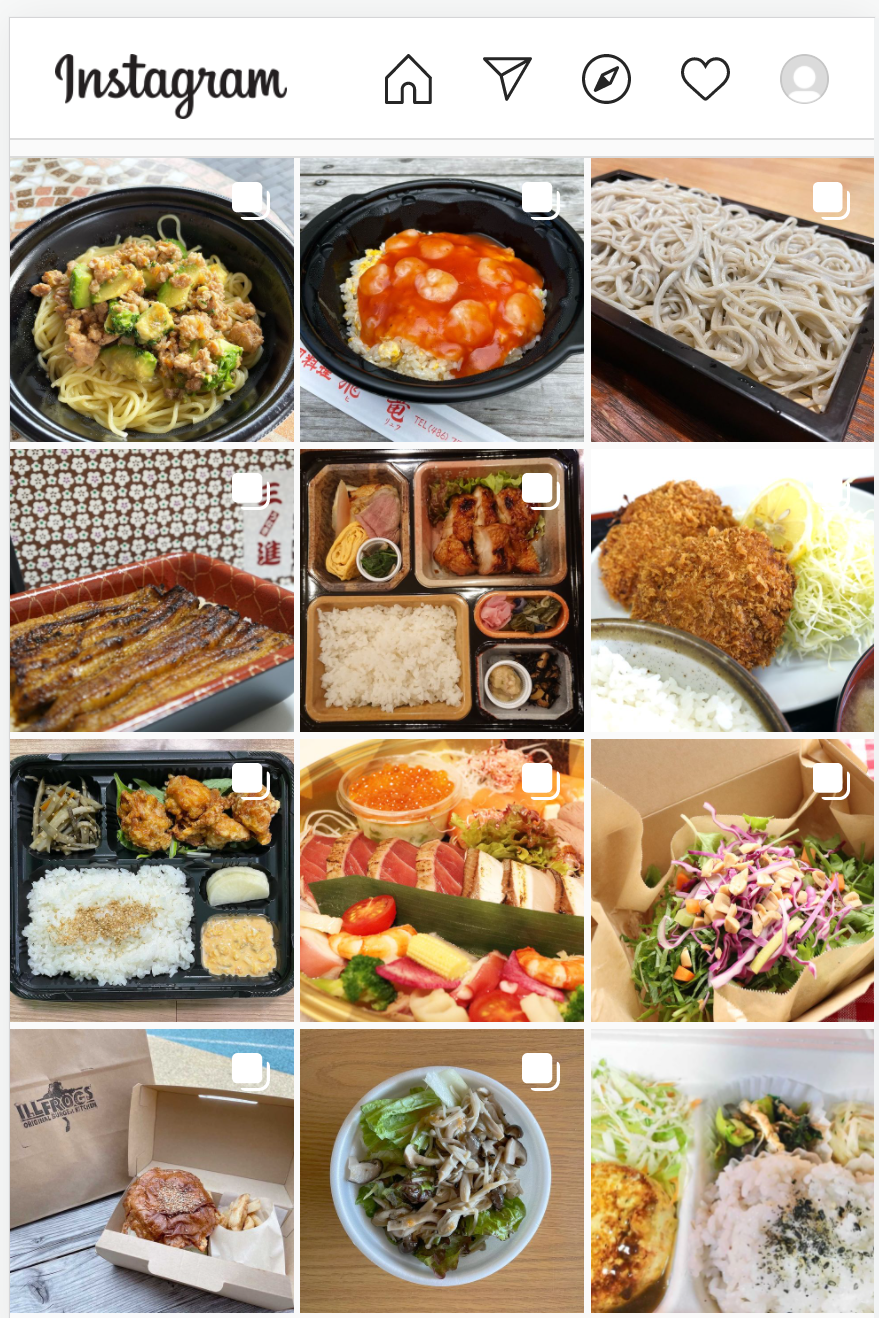Open the avocado pasta bowl post
The height and width of the screenshot is (1318, 879).
tap(152, 299)
